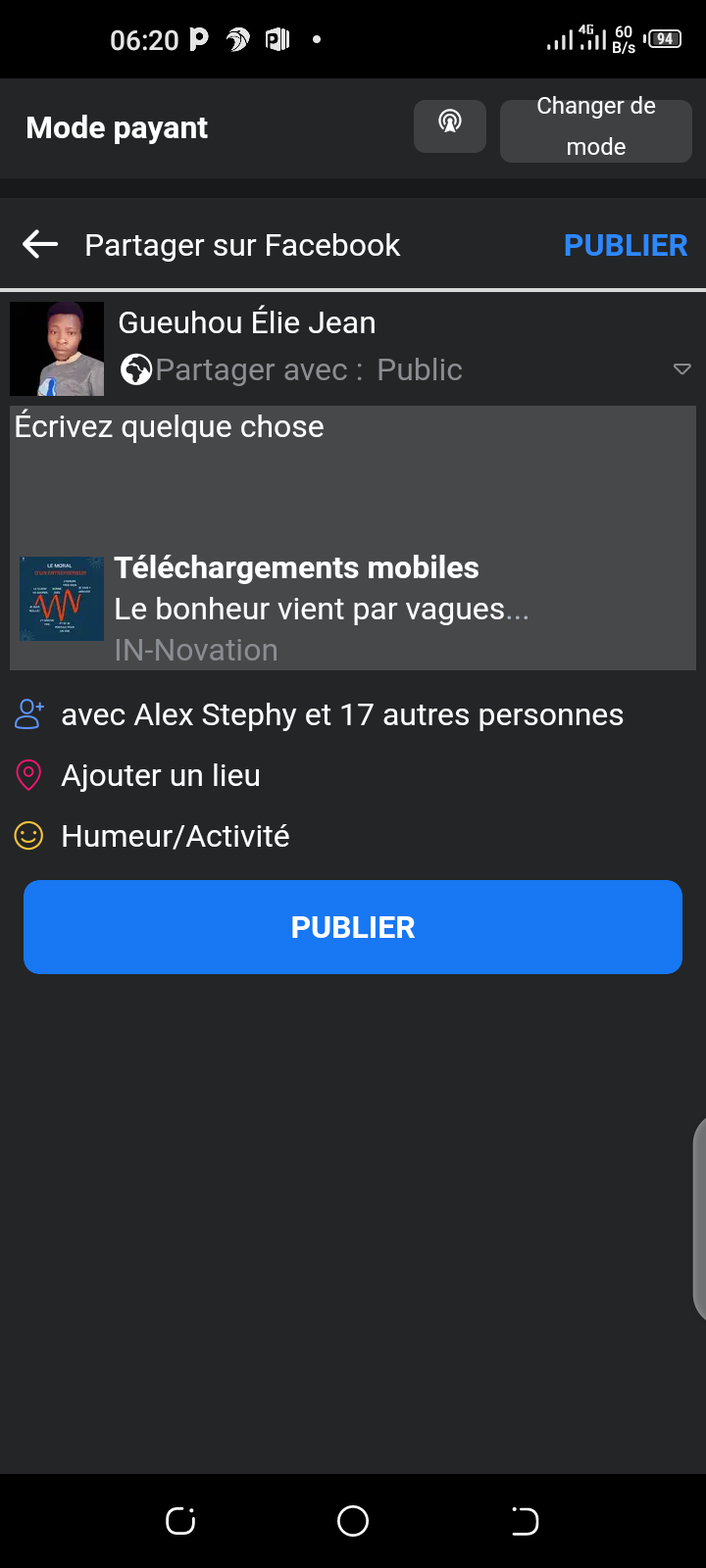Open the recent apps view
The image size is (706, 1568).
(x=180, y=1521)
